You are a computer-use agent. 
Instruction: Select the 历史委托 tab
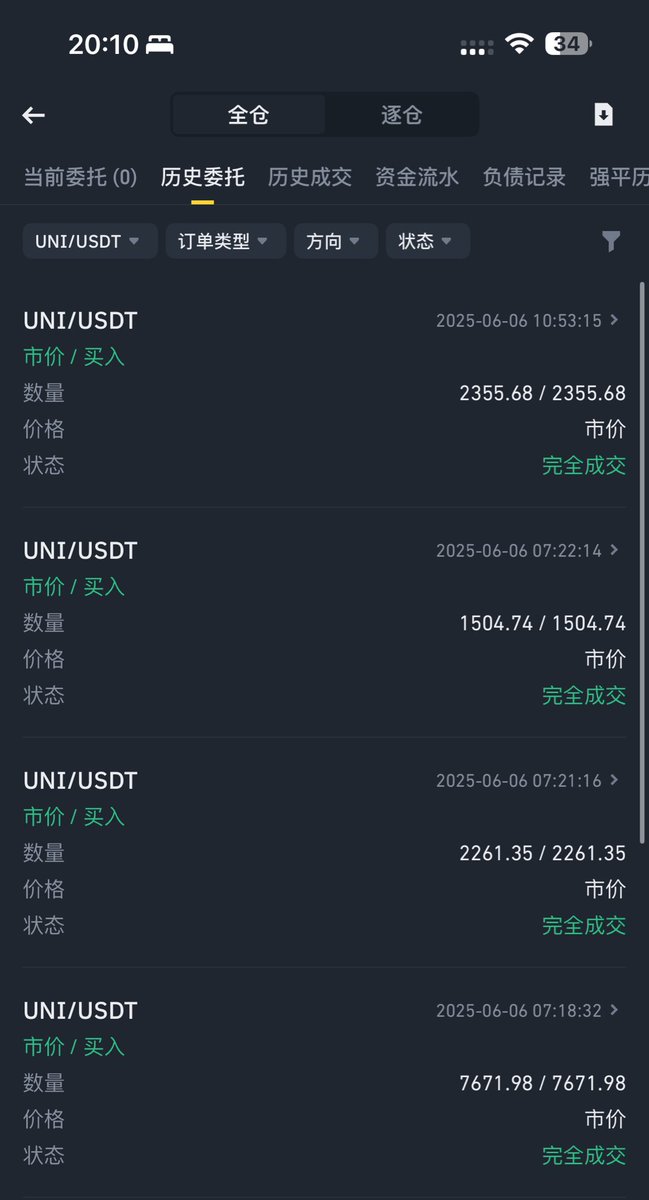pos(202,177)
